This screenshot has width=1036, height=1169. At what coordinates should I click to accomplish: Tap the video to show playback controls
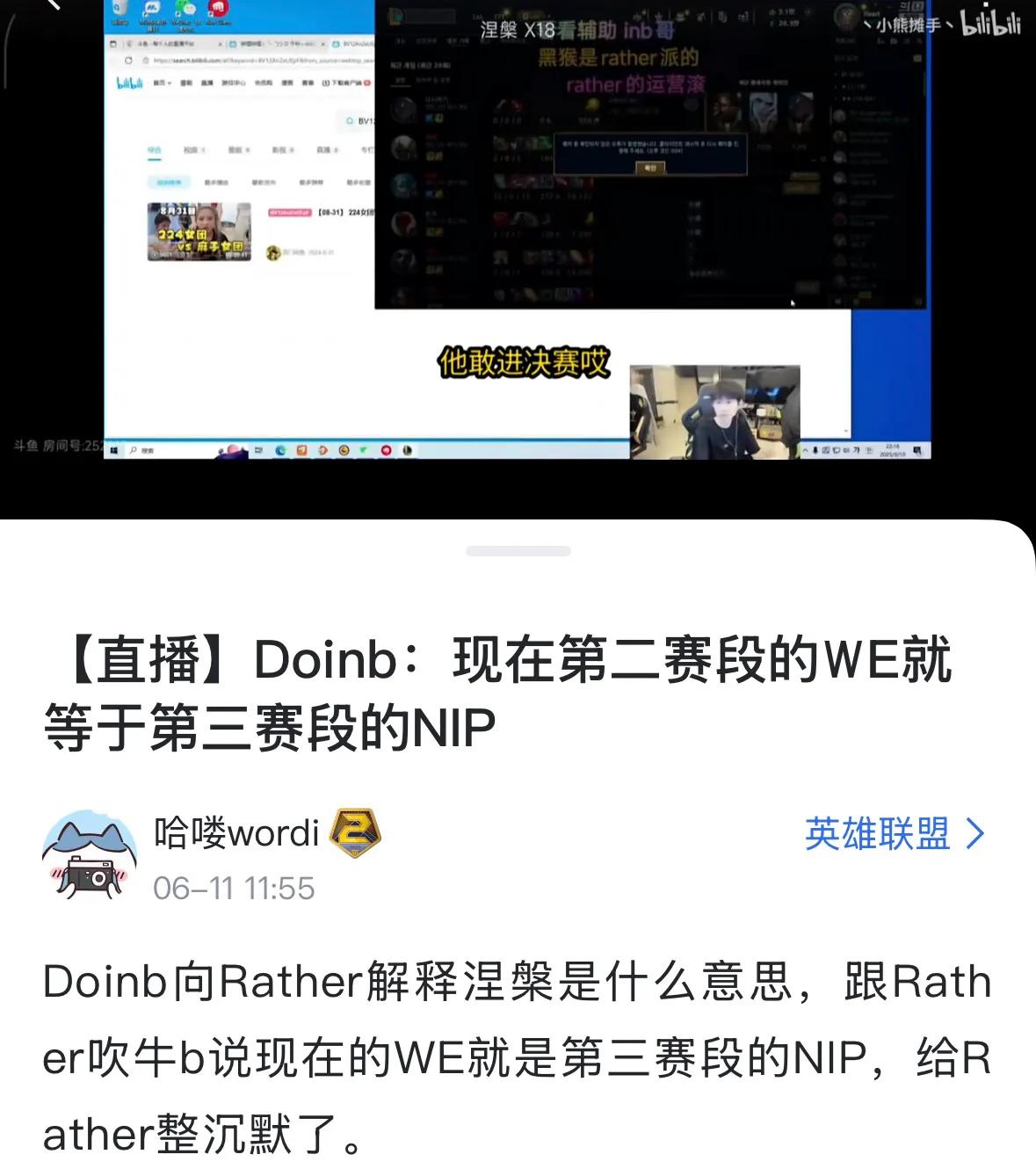[x=518, y=264]
